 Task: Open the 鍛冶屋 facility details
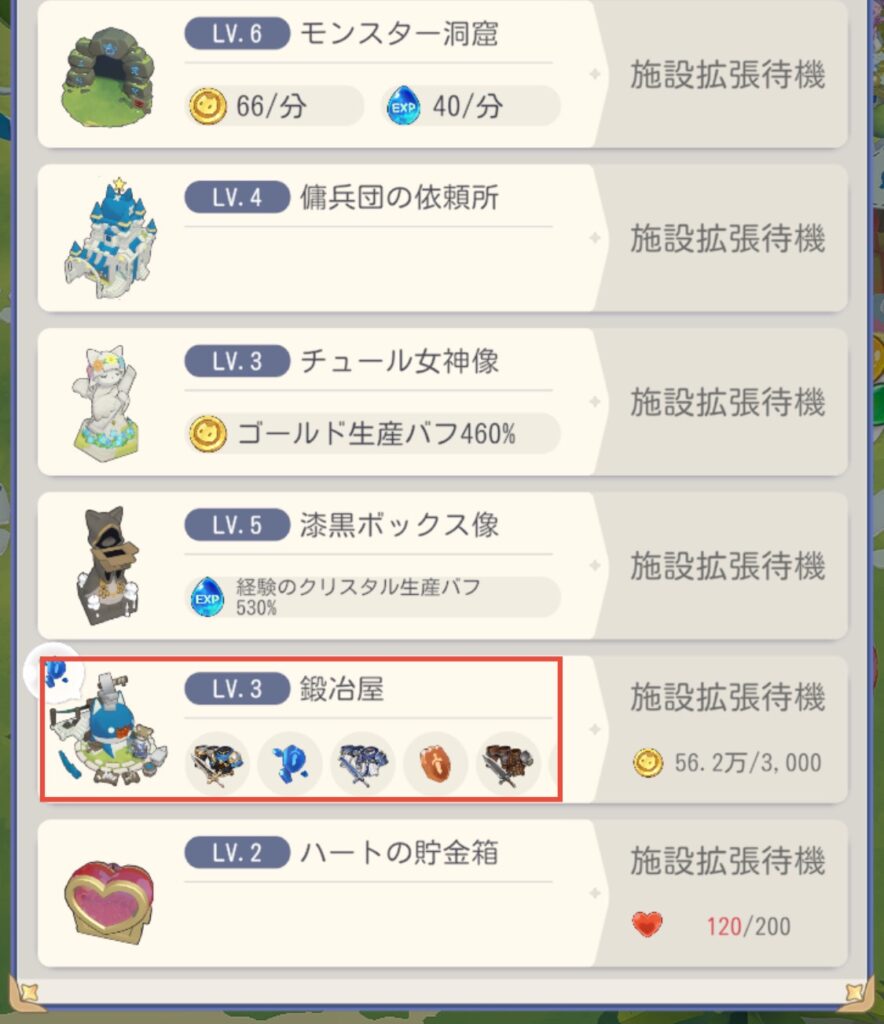pos(300,729)
